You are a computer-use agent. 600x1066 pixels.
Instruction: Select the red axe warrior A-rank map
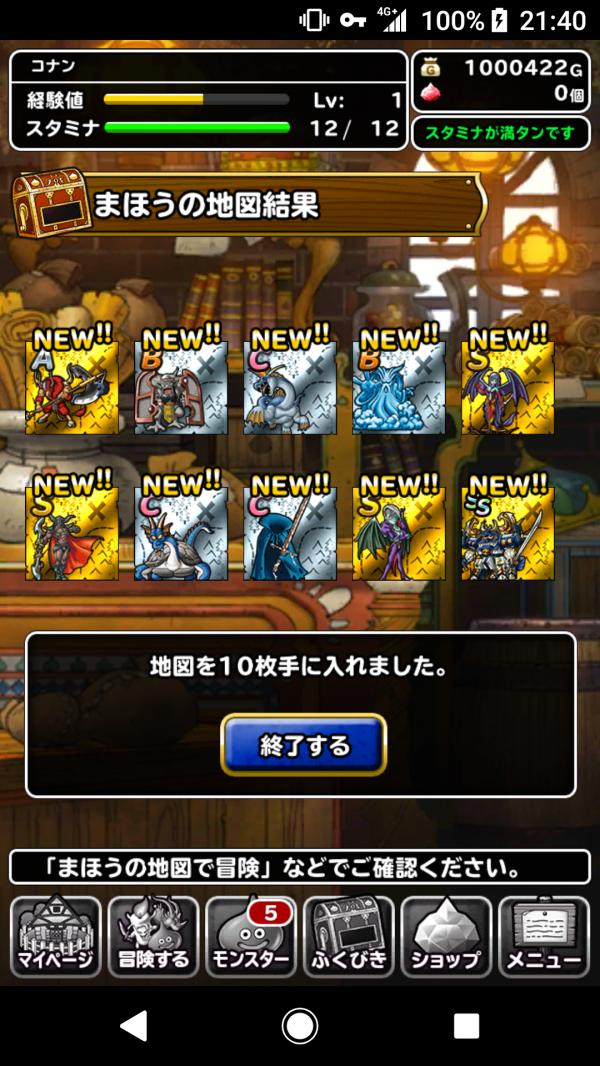72,387
